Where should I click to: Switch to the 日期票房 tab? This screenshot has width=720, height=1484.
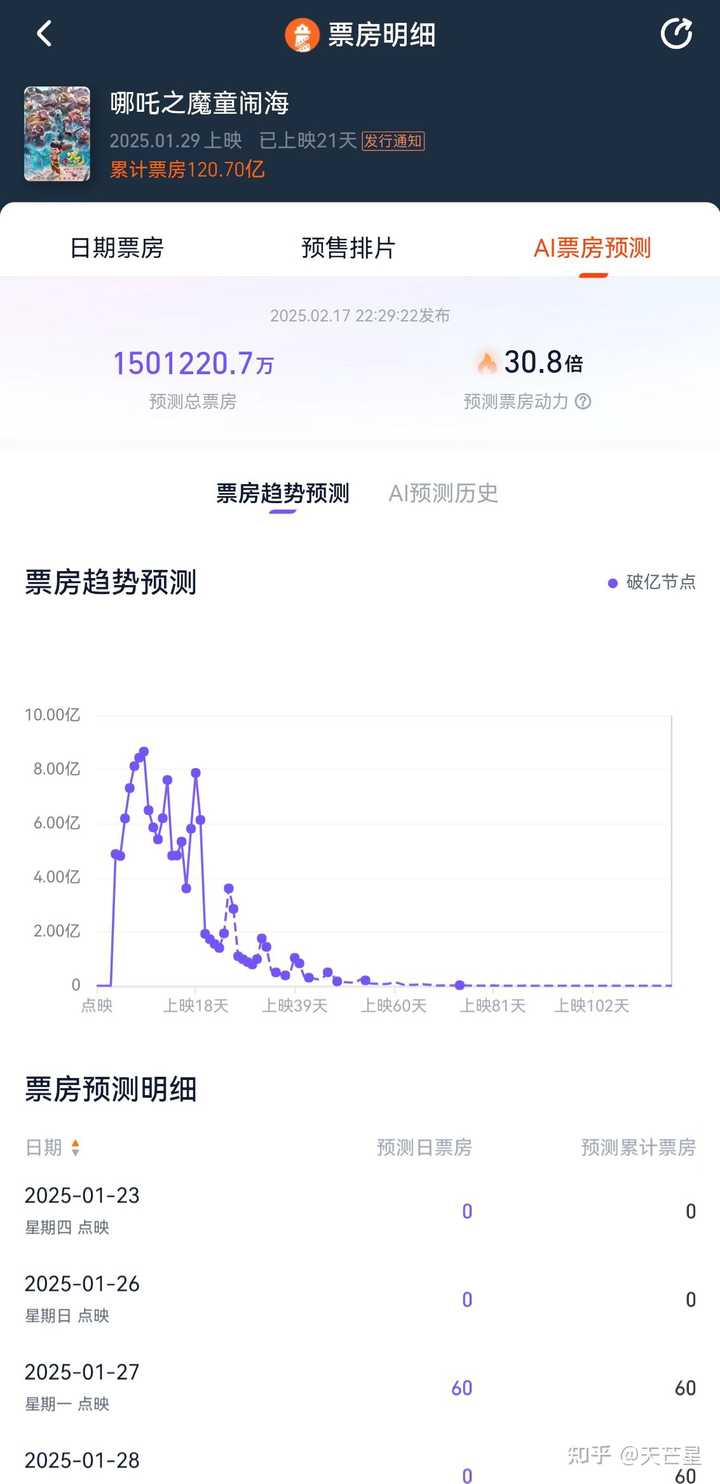(x=116, y=248)
